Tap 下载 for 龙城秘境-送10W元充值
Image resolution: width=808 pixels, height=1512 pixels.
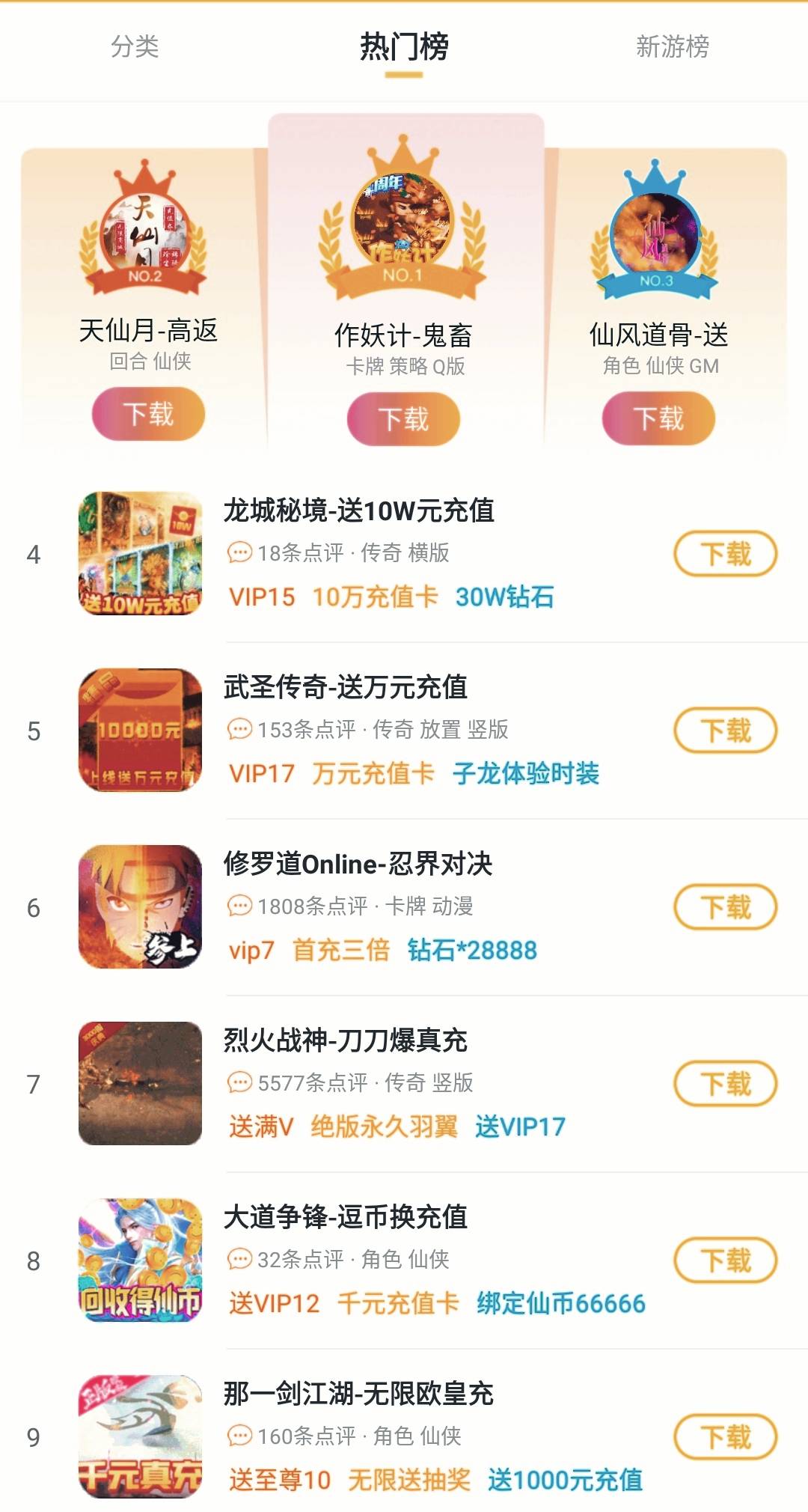coord(726,554)
